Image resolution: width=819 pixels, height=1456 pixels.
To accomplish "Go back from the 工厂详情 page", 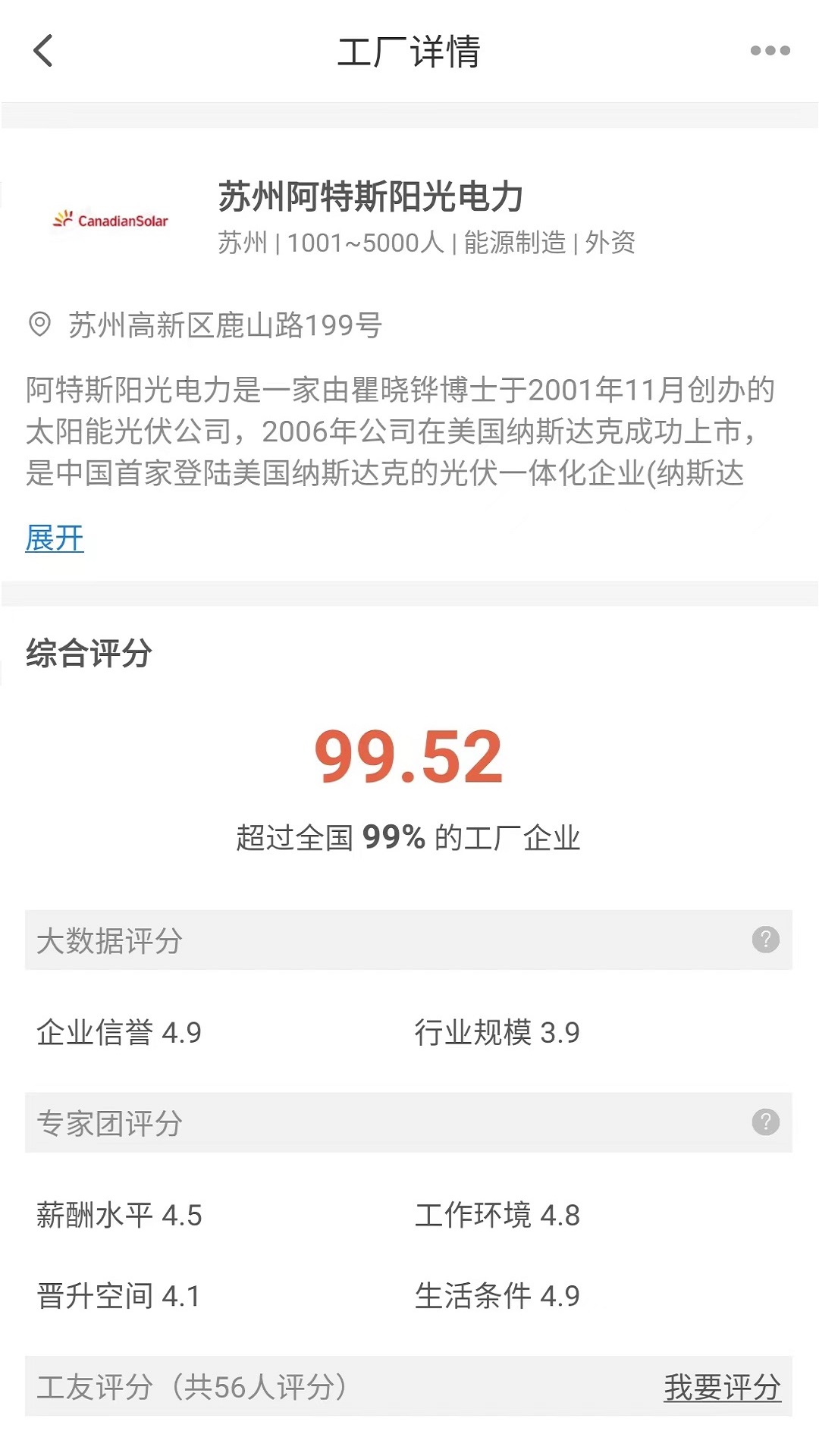I will point(44,51).
